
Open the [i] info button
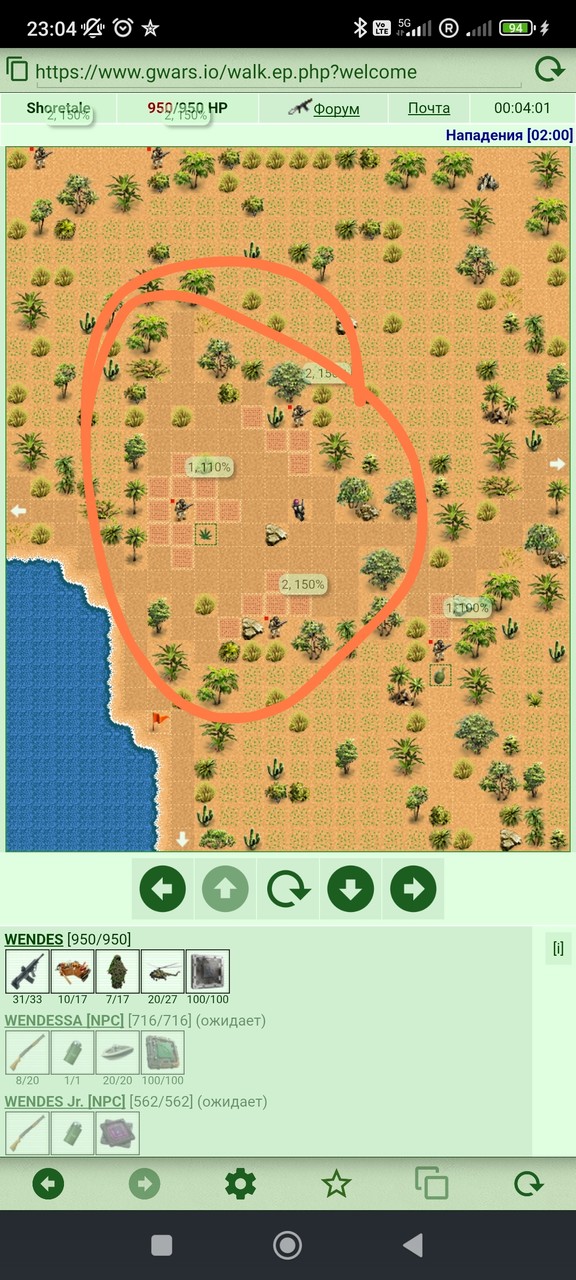coord(558,949)
